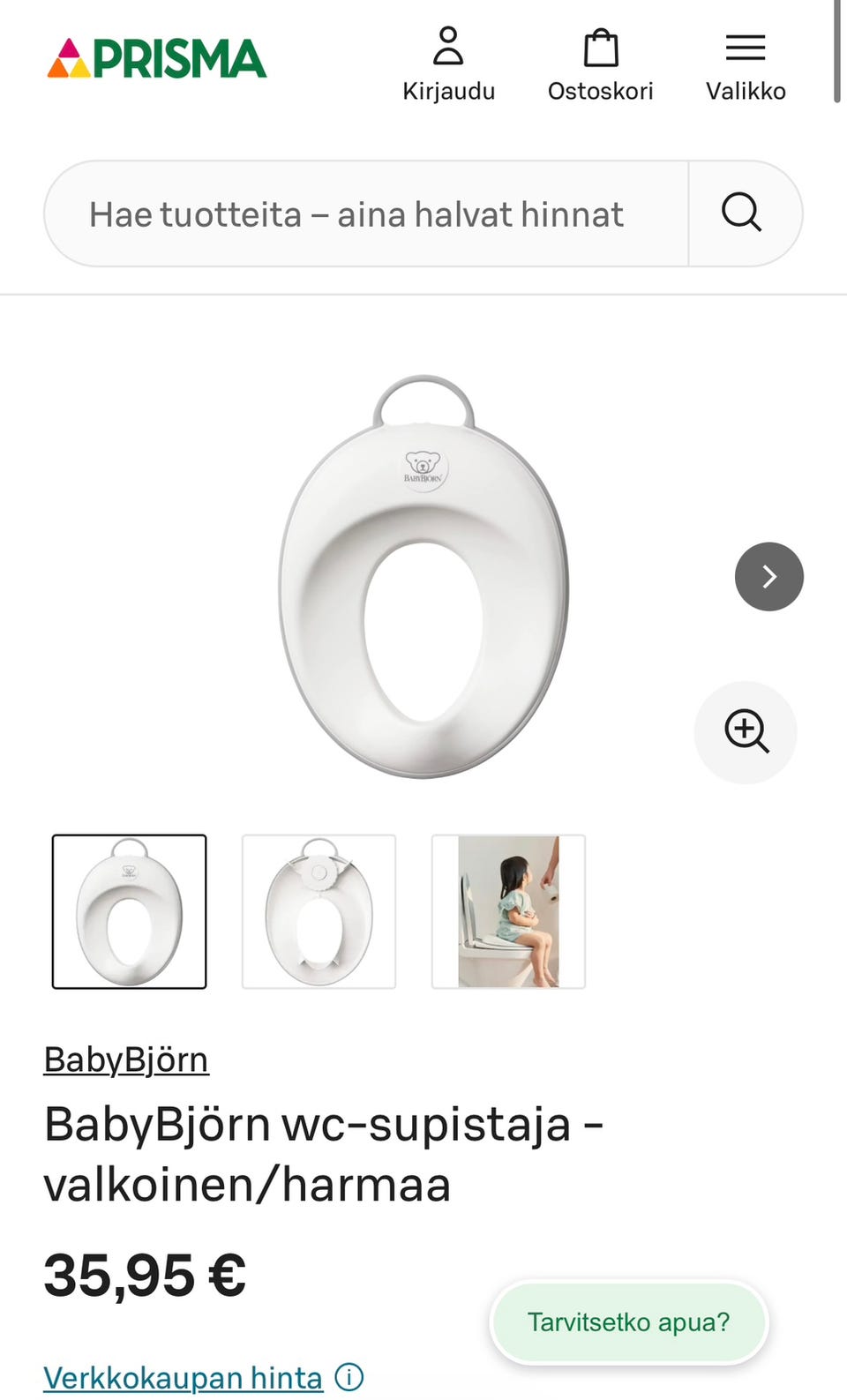Select the thumbnail with child on toilet
The width and height of the screenshot is (847, 1400).
coord(509,911)
